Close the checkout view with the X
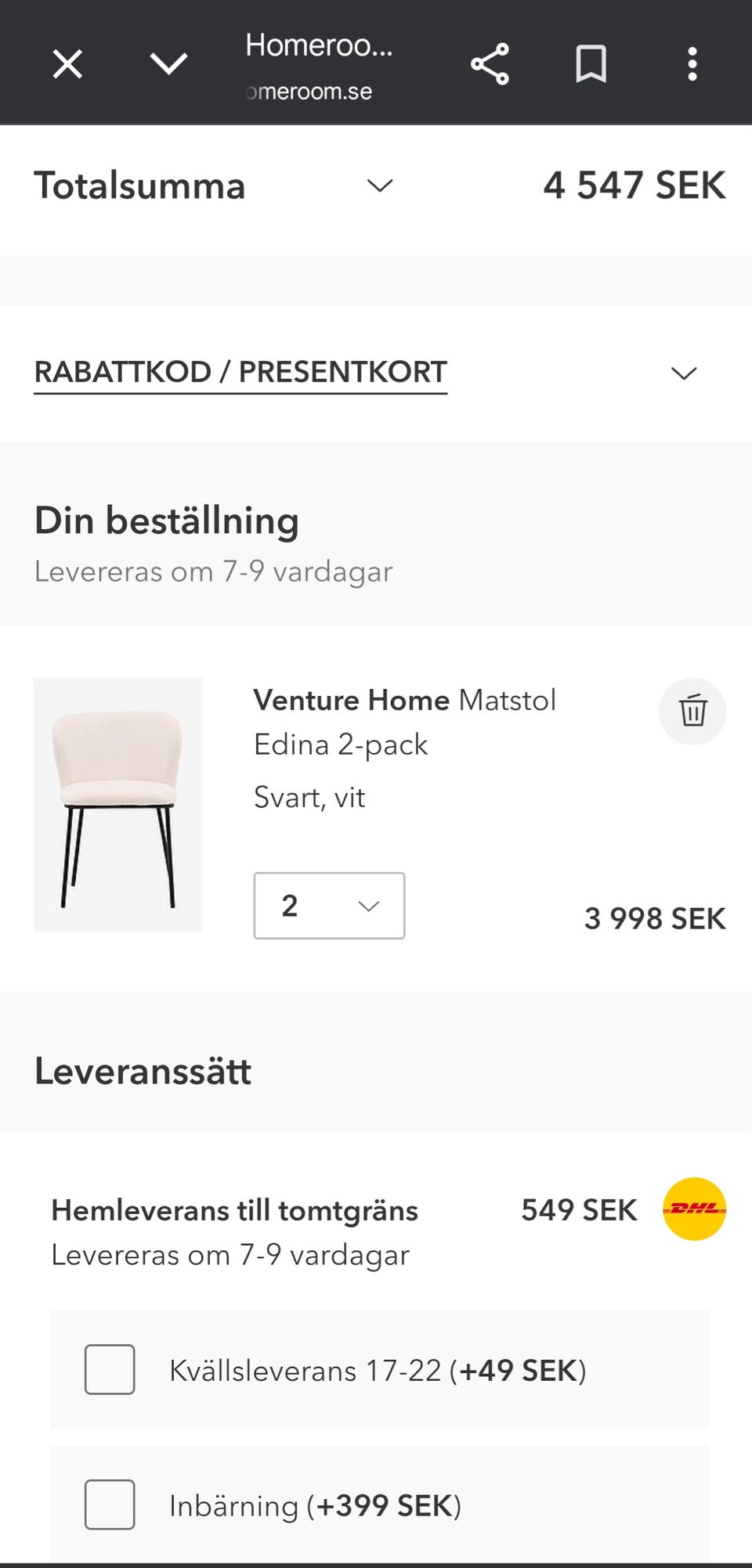Image resolution: width=752 pixels, height=1568 pixels. (x=67, y=64)
